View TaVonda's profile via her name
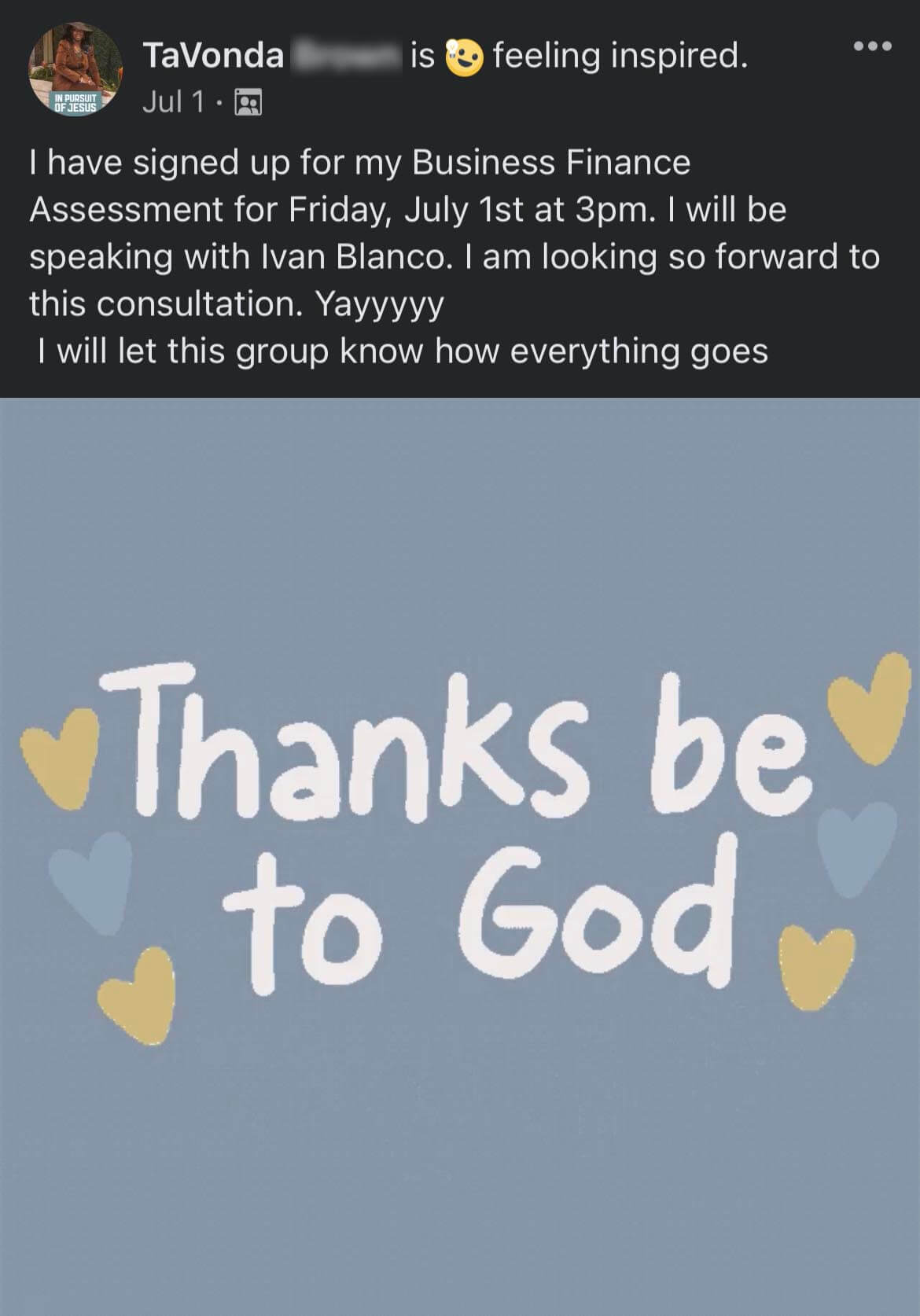920x1316 pixels. click(x=213, y=56)
